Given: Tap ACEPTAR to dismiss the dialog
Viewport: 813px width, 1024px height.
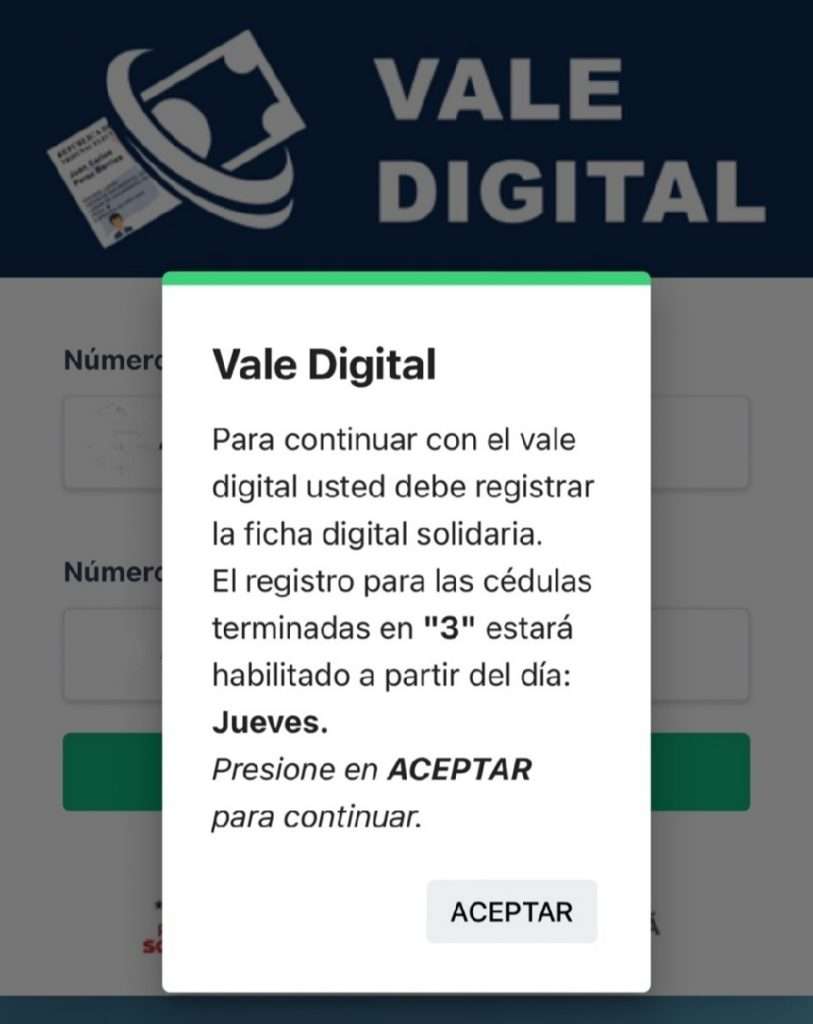Looking at the screenshot, I should click(511, 911).
